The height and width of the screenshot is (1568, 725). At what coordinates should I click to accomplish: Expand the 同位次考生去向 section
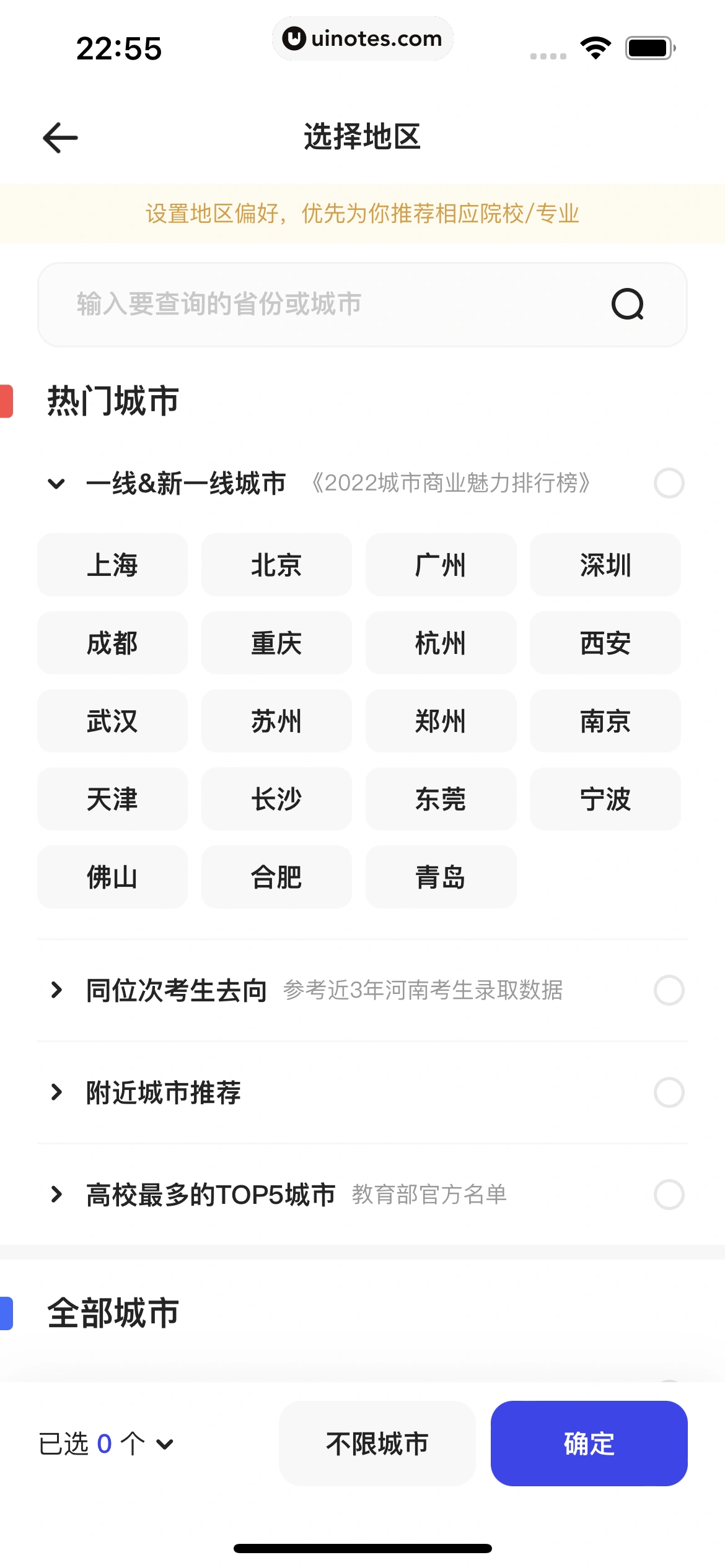click(58, 989)
